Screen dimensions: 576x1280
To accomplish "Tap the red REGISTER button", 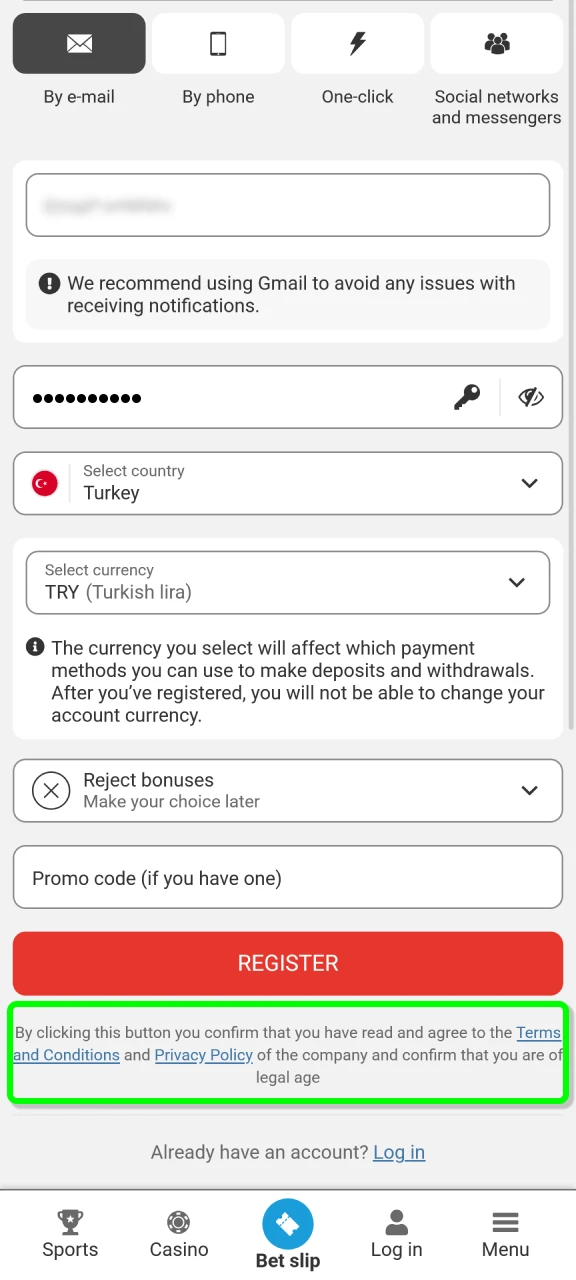I will pos(288,963).
